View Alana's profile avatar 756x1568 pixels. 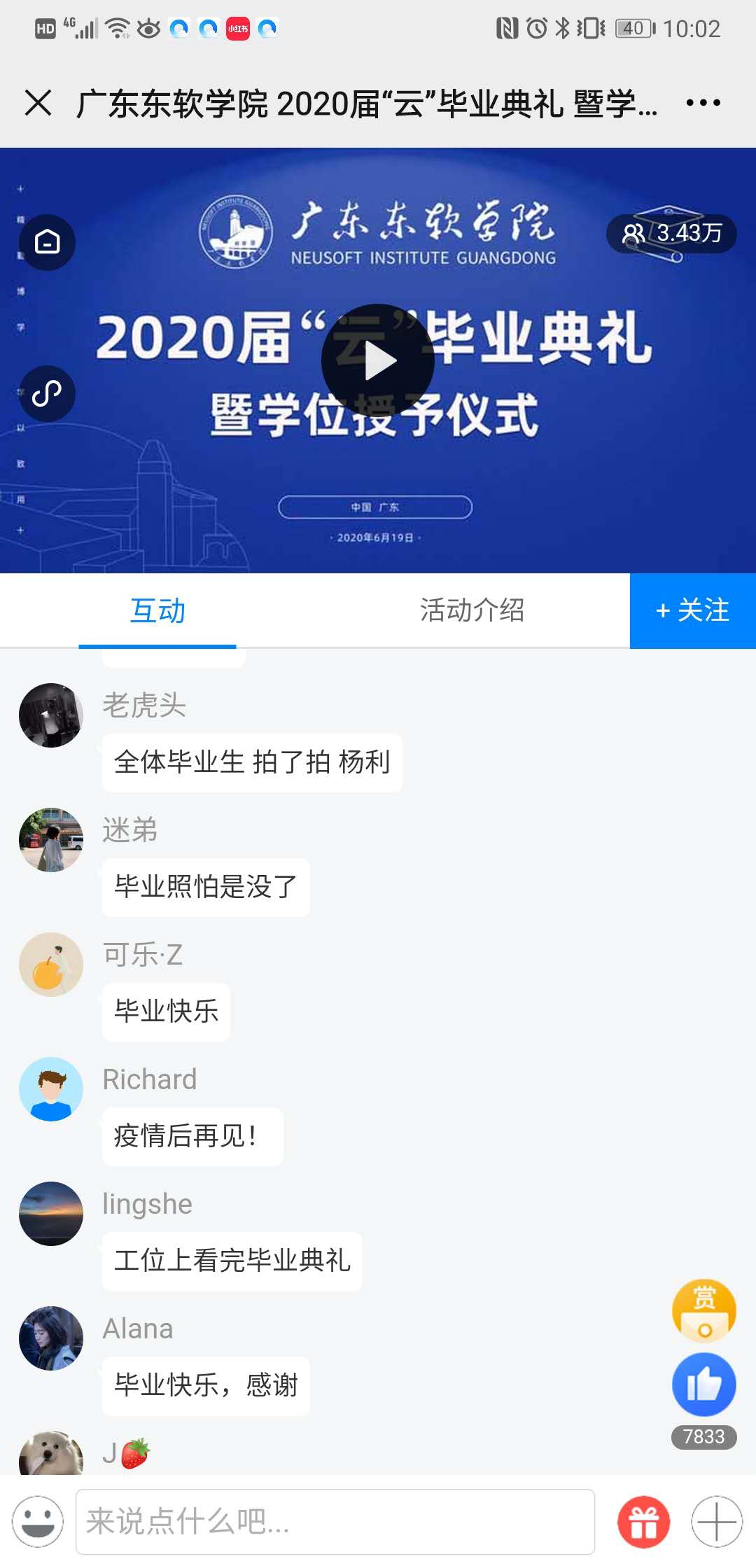click(x=51, y=1338)
